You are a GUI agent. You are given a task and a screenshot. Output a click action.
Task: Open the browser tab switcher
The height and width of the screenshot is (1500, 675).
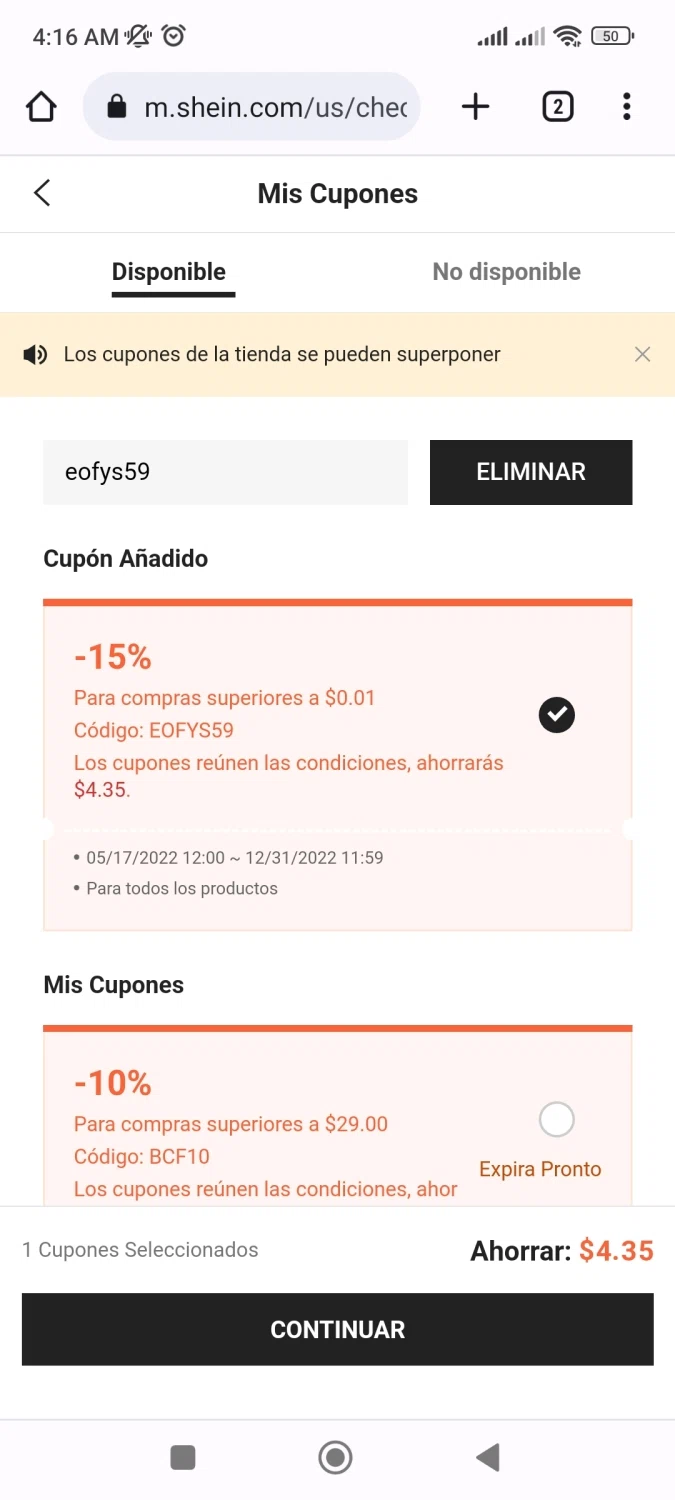pyautogui.click(x=557, y=106)
